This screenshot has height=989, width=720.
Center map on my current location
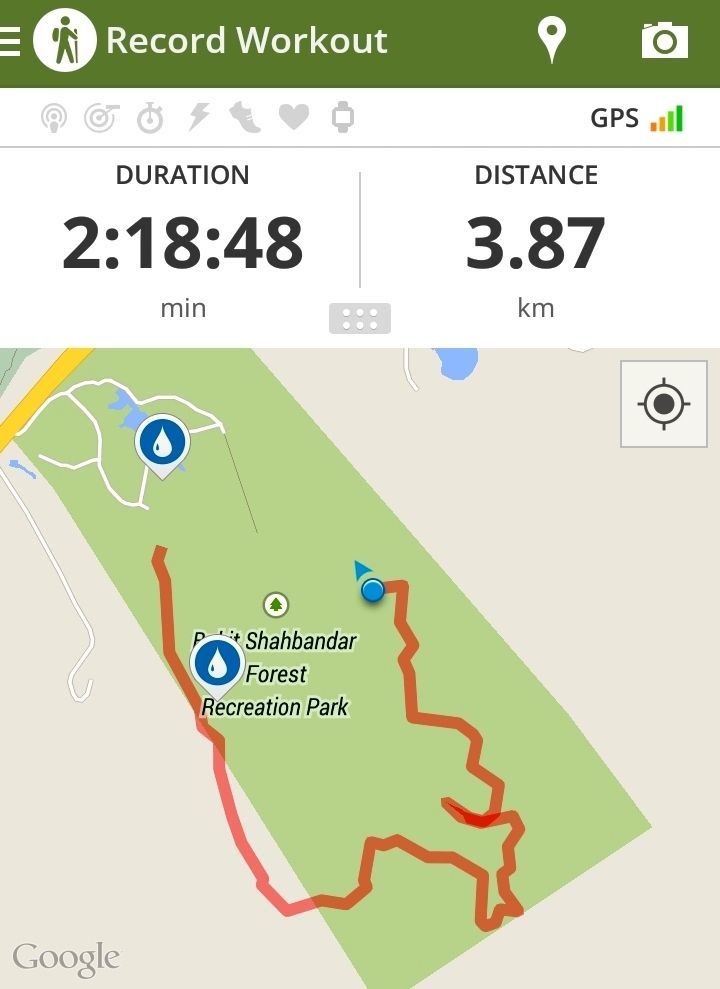[x=664, y=404]
